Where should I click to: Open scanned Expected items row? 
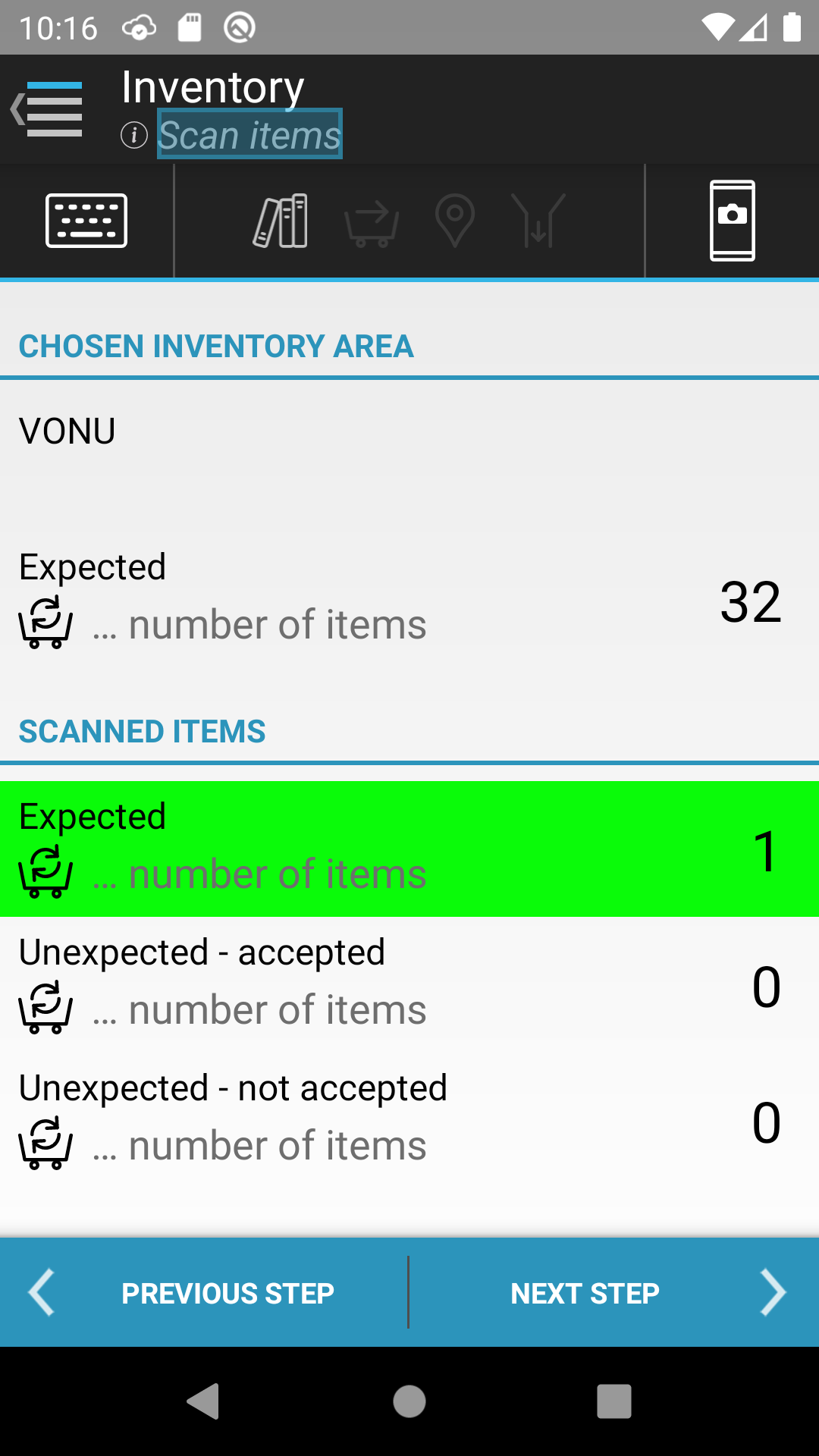409,849
